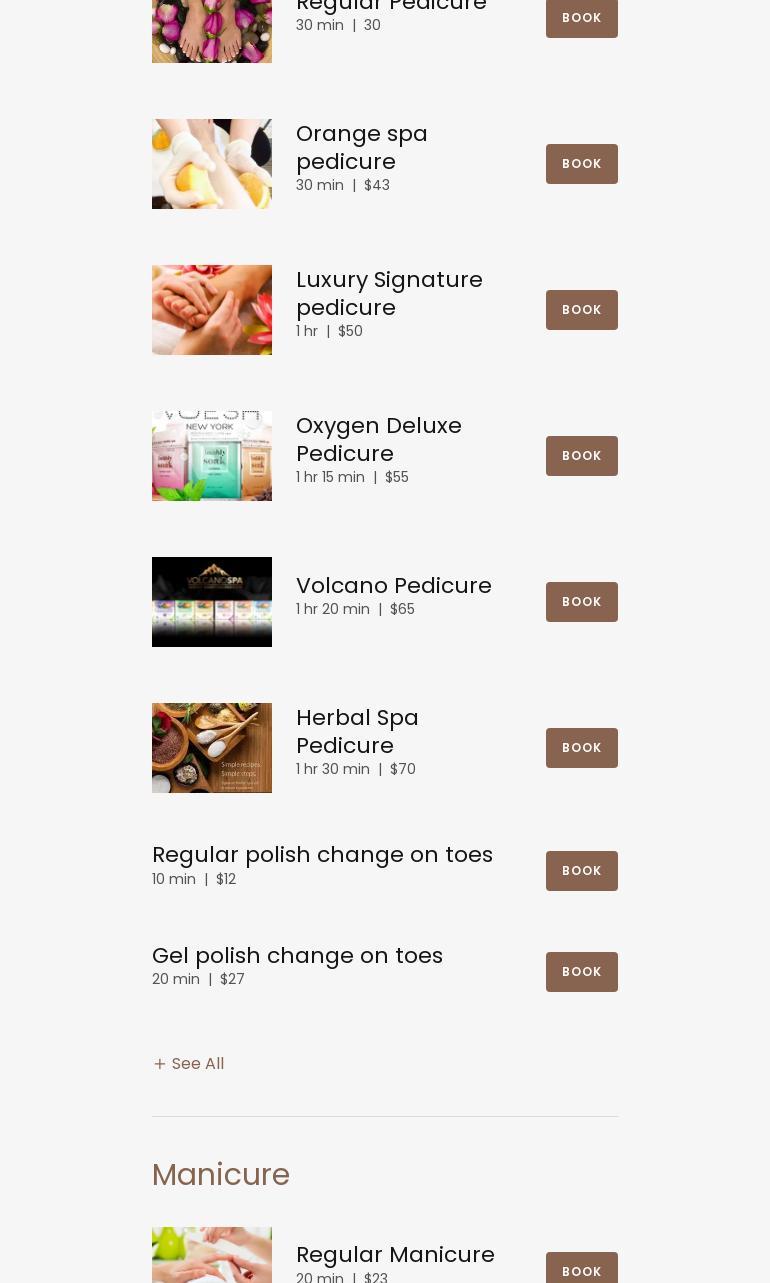
Task: Open the Oxygen Deluxe Pedicure photo
Action: 212,456
